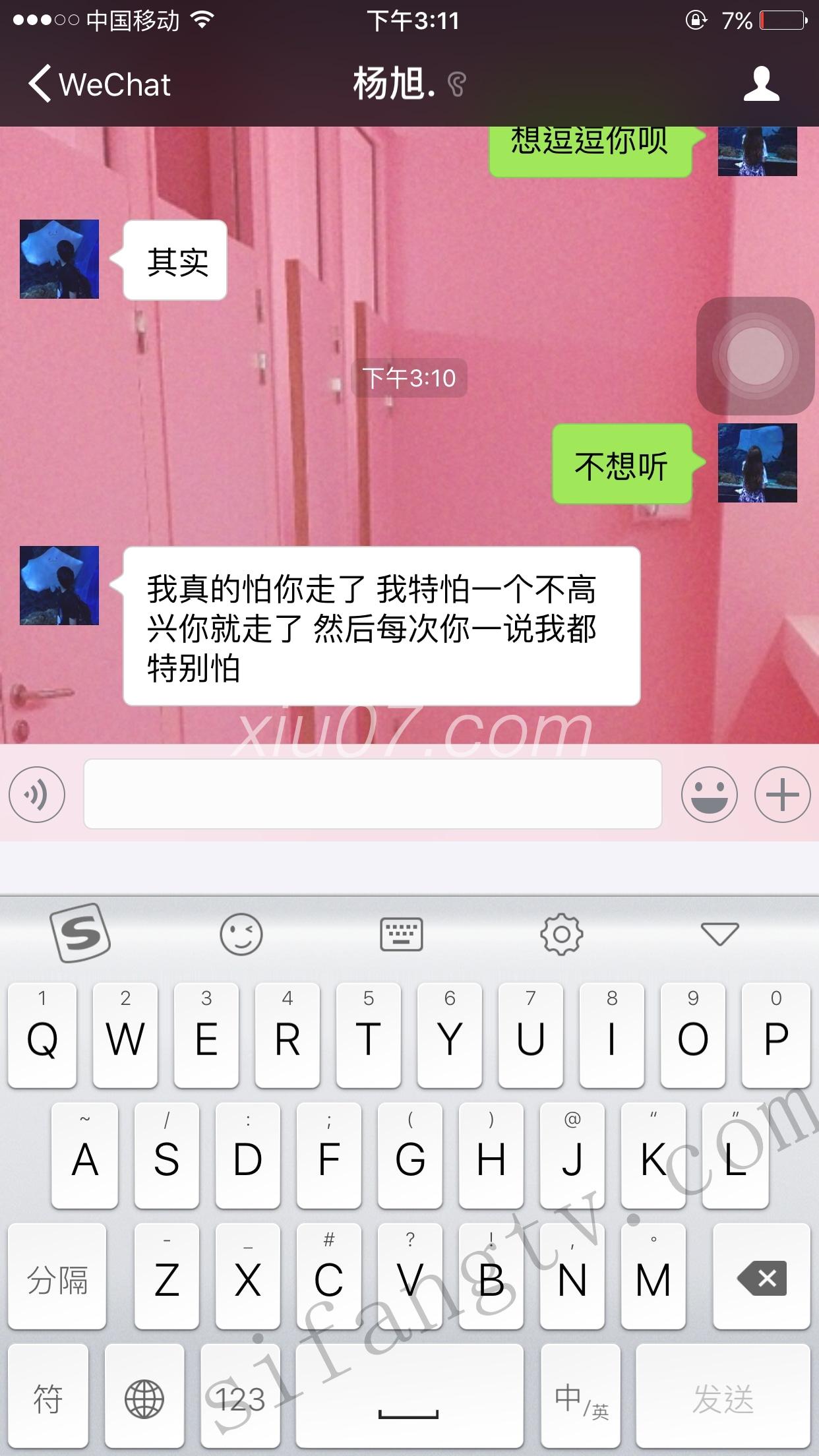Open the AssistiveTouch floating button

755,356
